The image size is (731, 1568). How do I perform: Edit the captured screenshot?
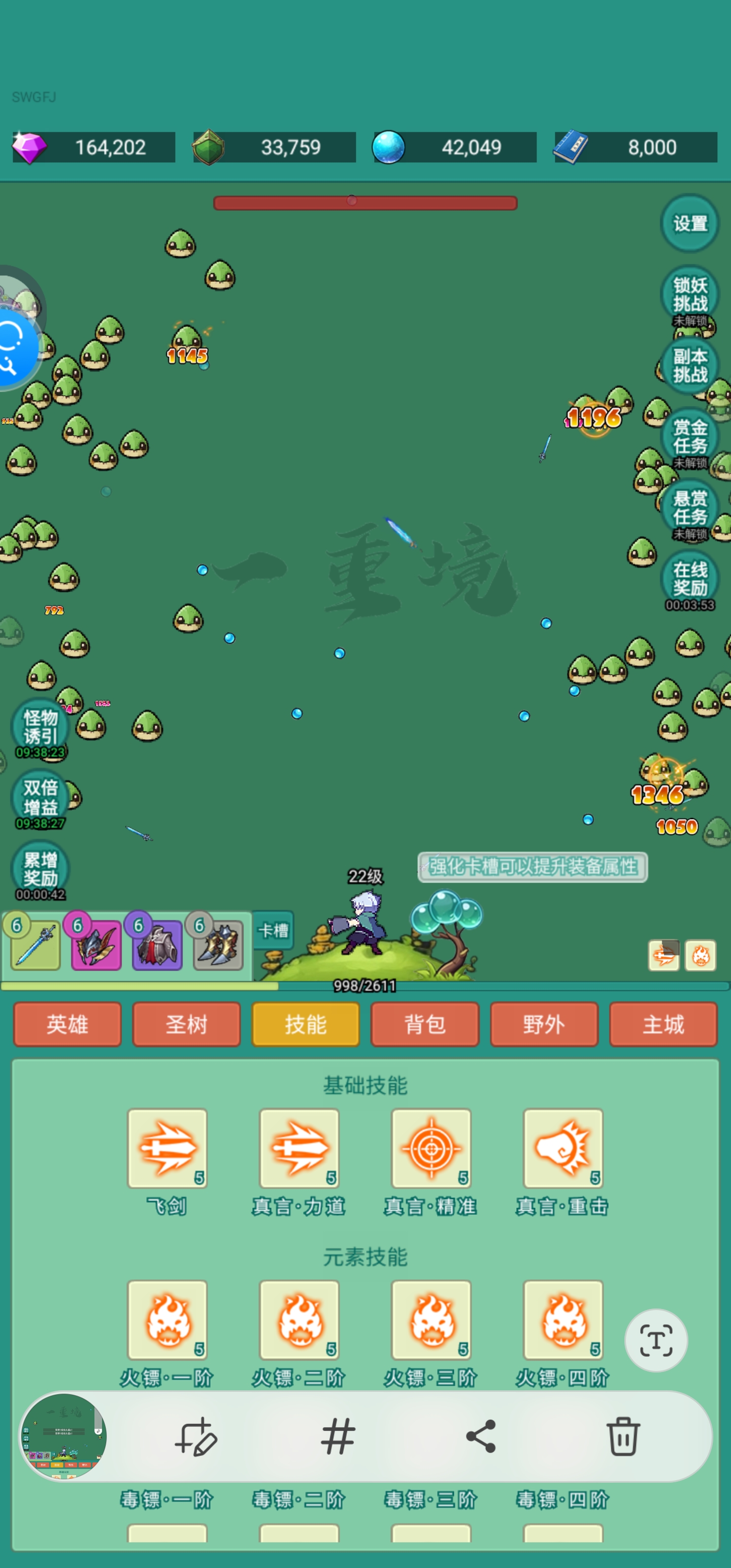coord(196,1437)
